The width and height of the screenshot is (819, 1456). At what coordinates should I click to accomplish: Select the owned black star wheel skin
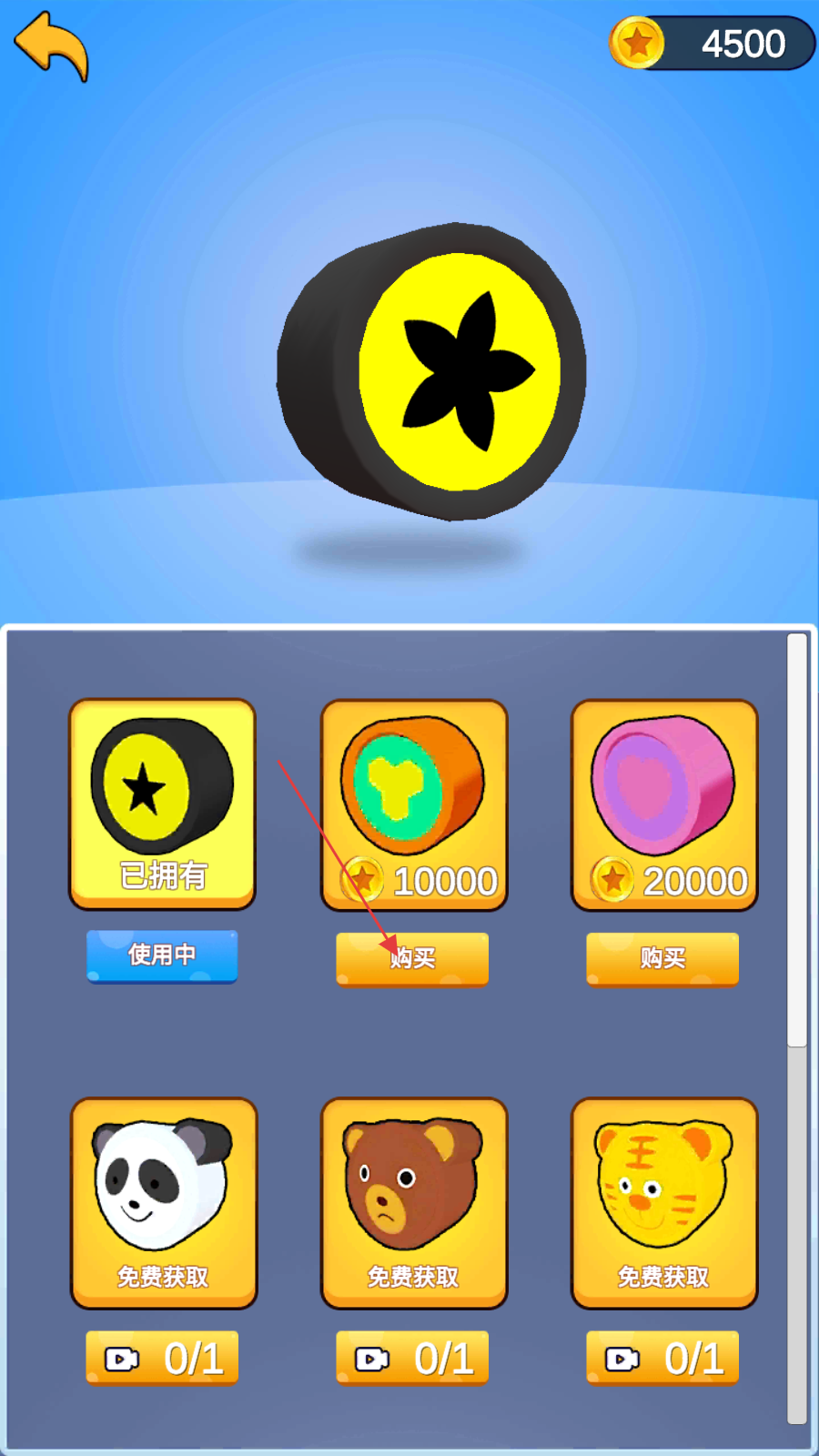tap(162, 804)
